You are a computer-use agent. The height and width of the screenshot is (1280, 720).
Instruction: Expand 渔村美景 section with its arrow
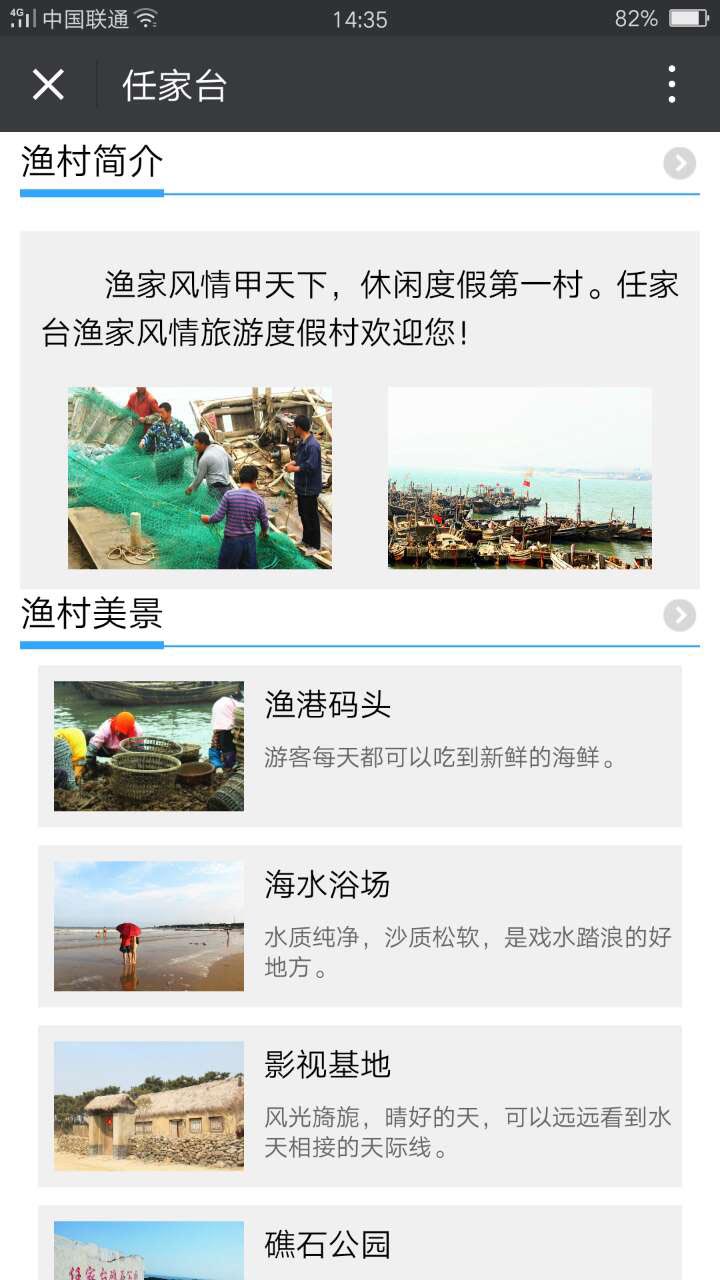(679, 615)
